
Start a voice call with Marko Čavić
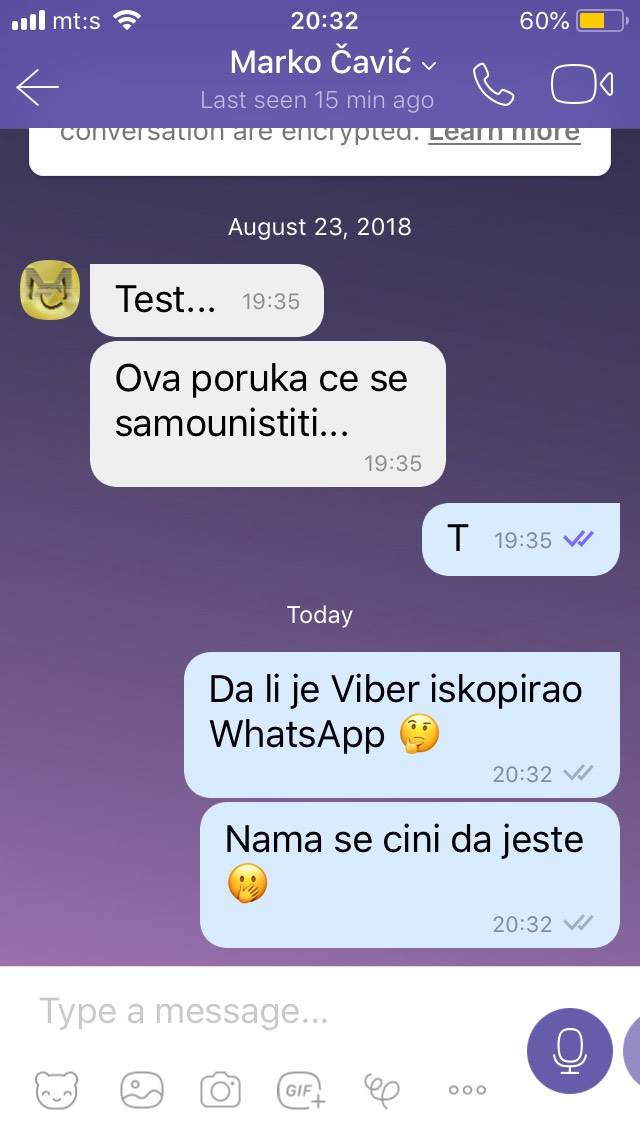pos(493,85)
